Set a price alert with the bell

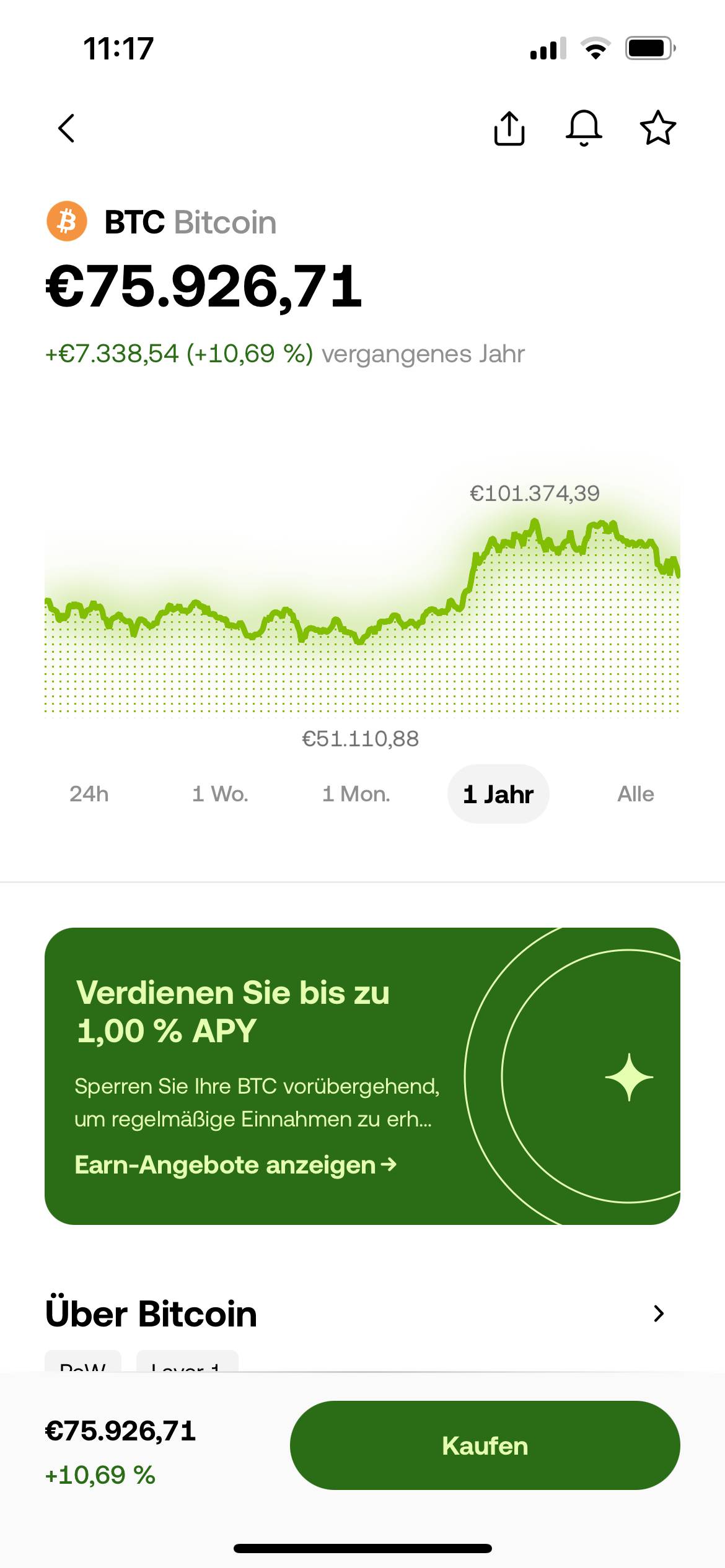pyautogui.click(x=584, y=128)
